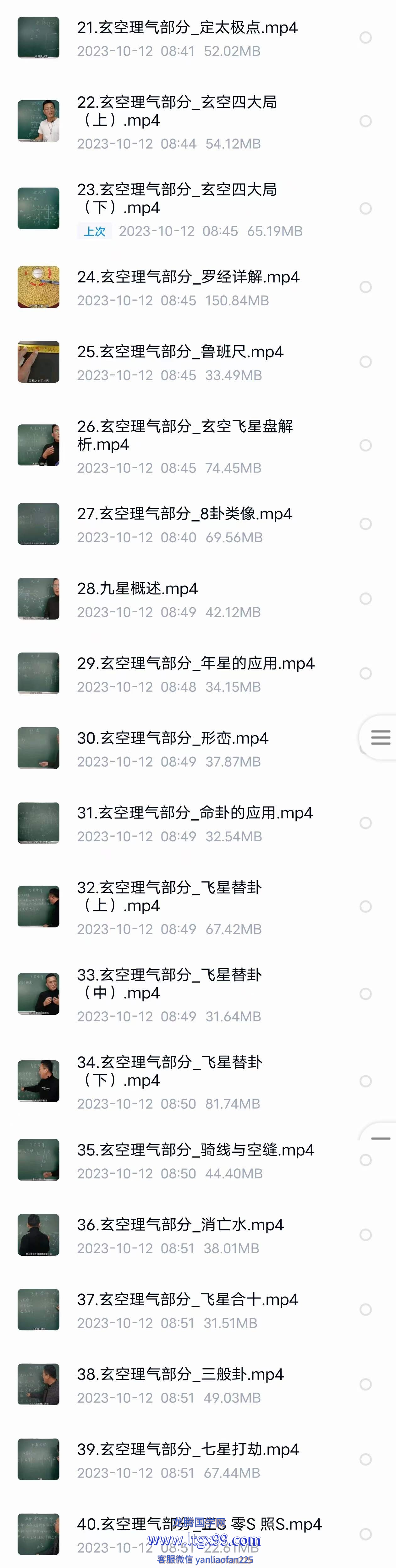Select the checkbox for 22.玄空四大局（上）
This screenshot has width=396, height=1568.
(x=366, y=121)
